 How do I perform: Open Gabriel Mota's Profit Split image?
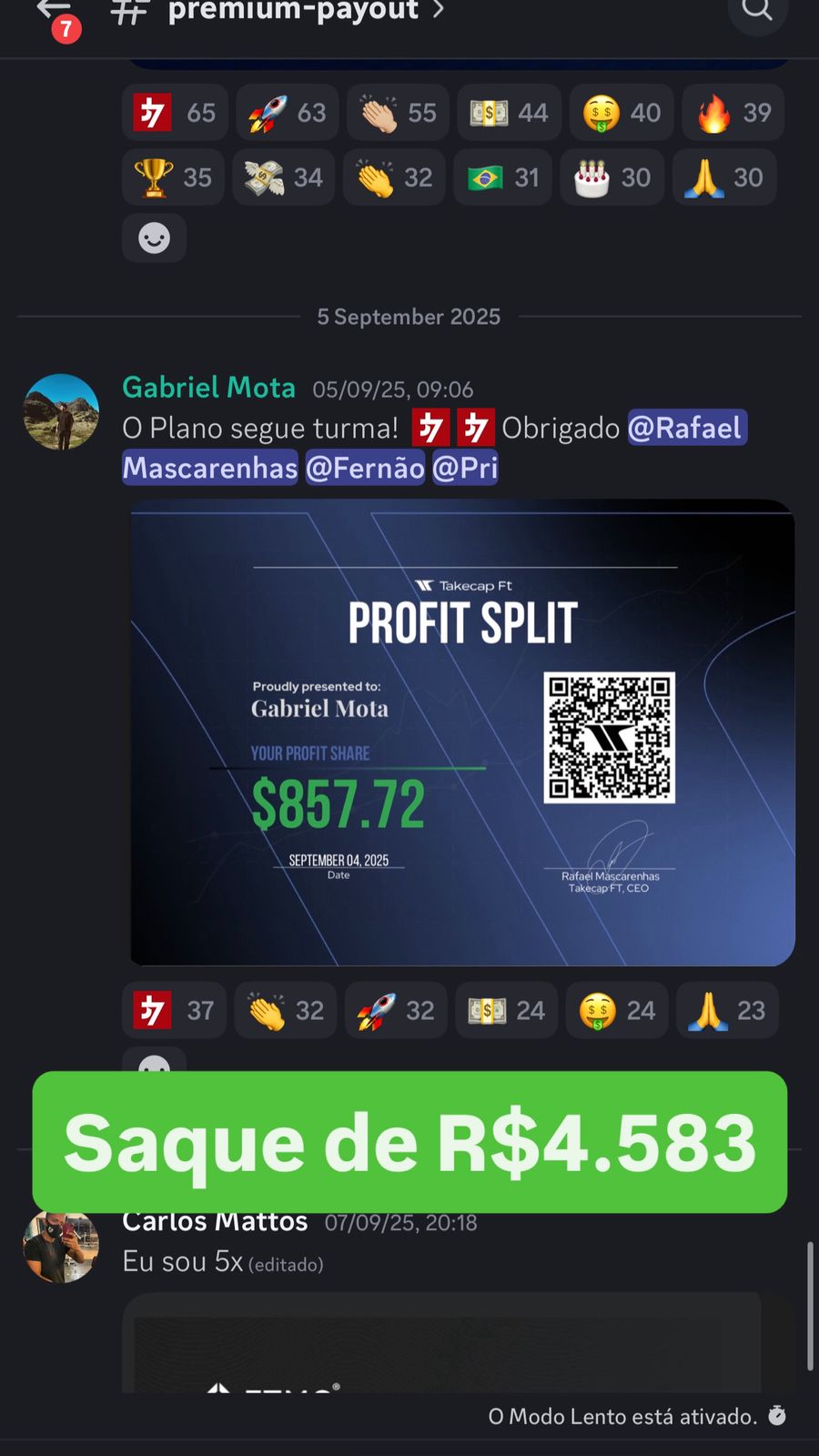click(462, 733)
